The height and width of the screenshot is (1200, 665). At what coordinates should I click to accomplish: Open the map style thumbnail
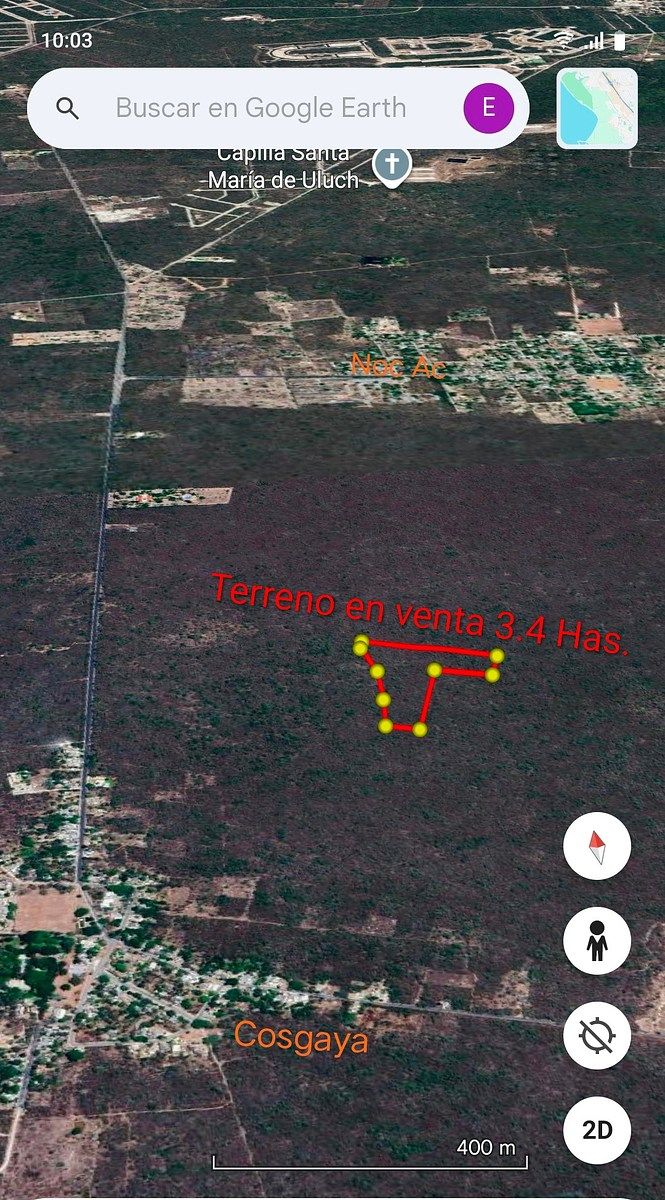tap(597, 109)
